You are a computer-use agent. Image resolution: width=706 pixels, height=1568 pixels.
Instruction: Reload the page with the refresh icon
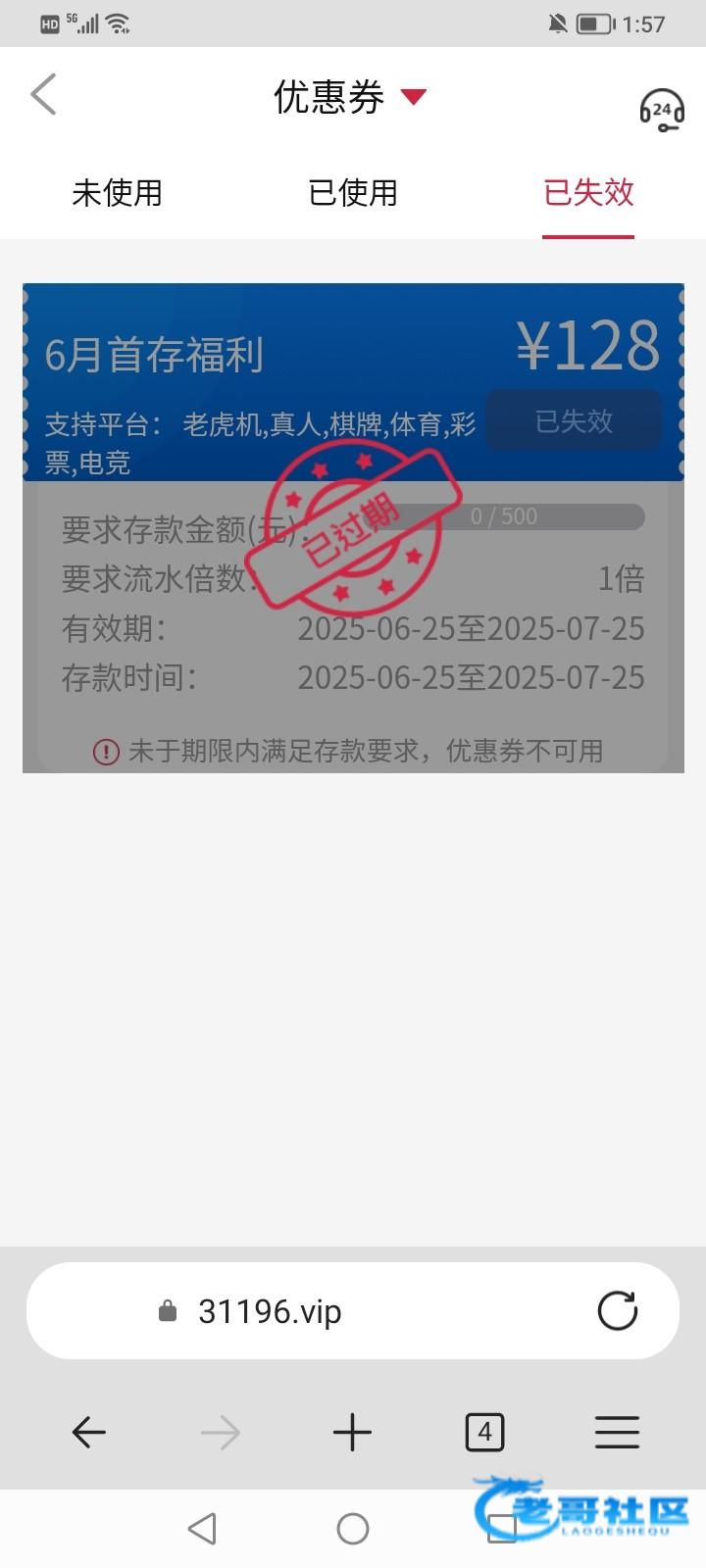(618, 1311)
